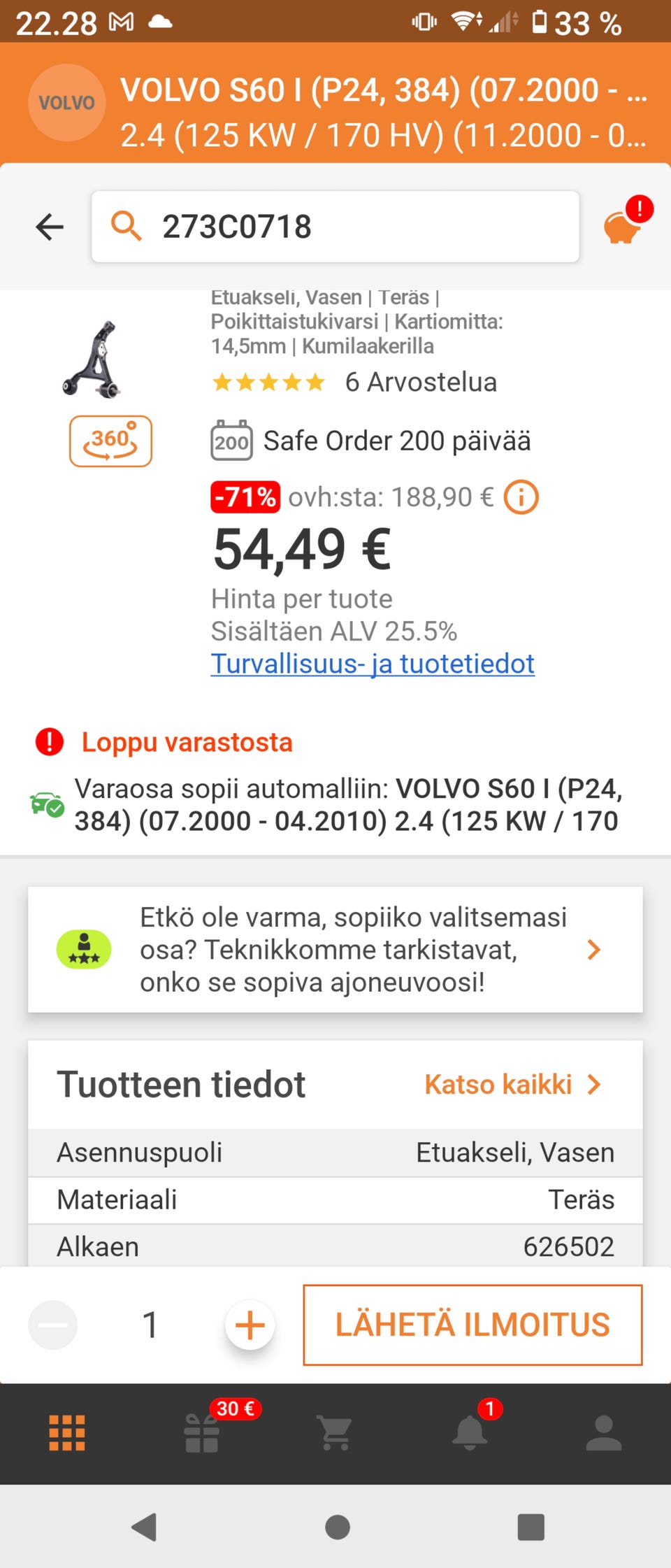671x1568 pixels.
Task: Open technician compatibility check via chevron
Action: [593, 949]
